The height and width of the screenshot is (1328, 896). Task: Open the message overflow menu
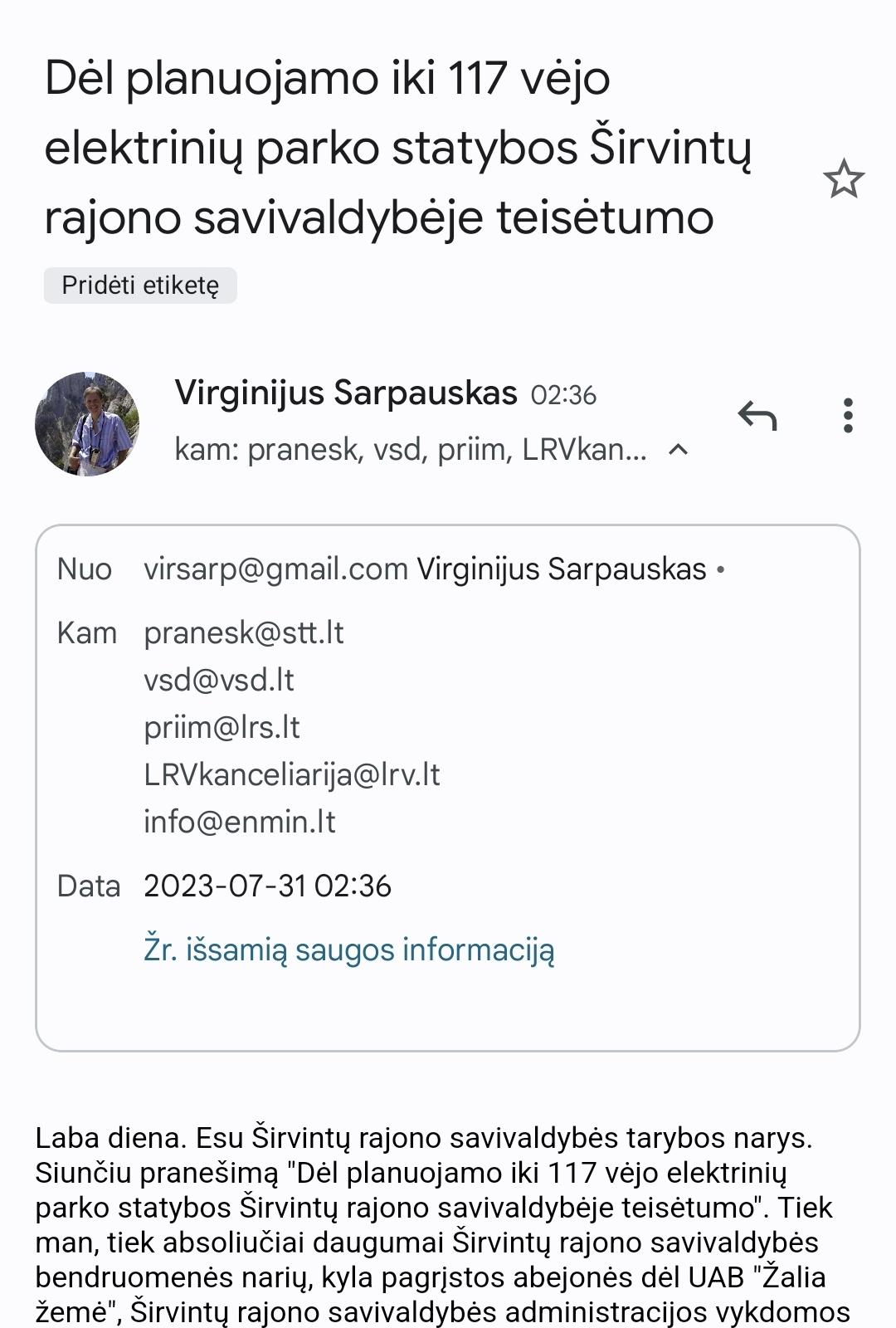tap(847, 416)
